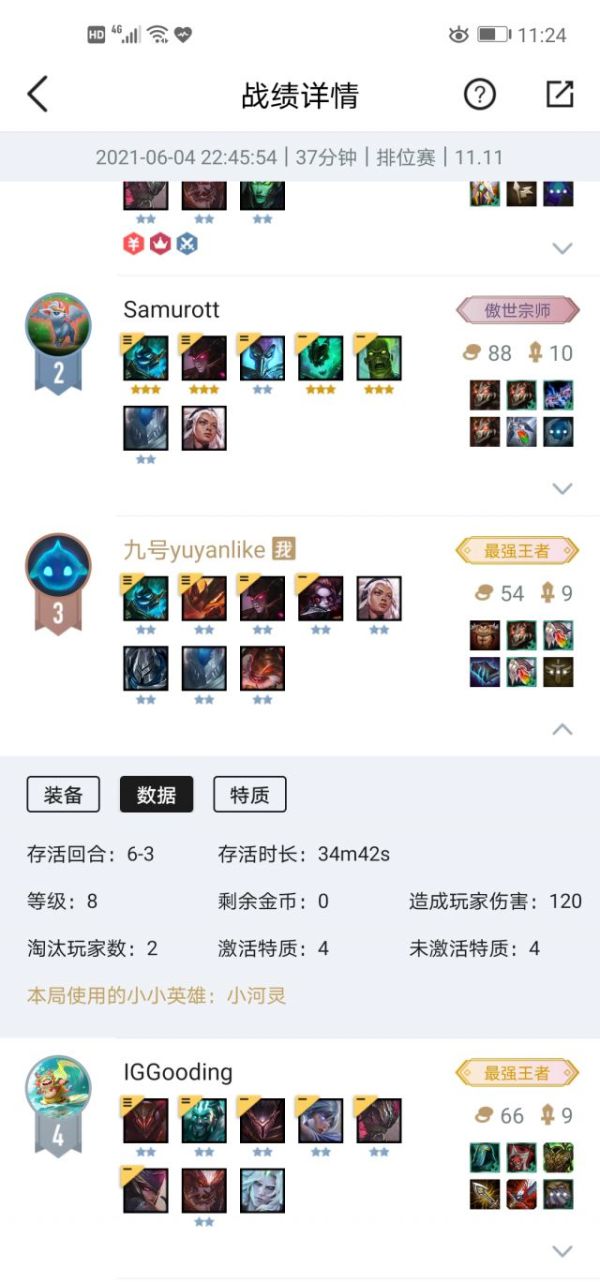Open the help question mark icon
Viewport: 600px width, 1282px height.
480,94
